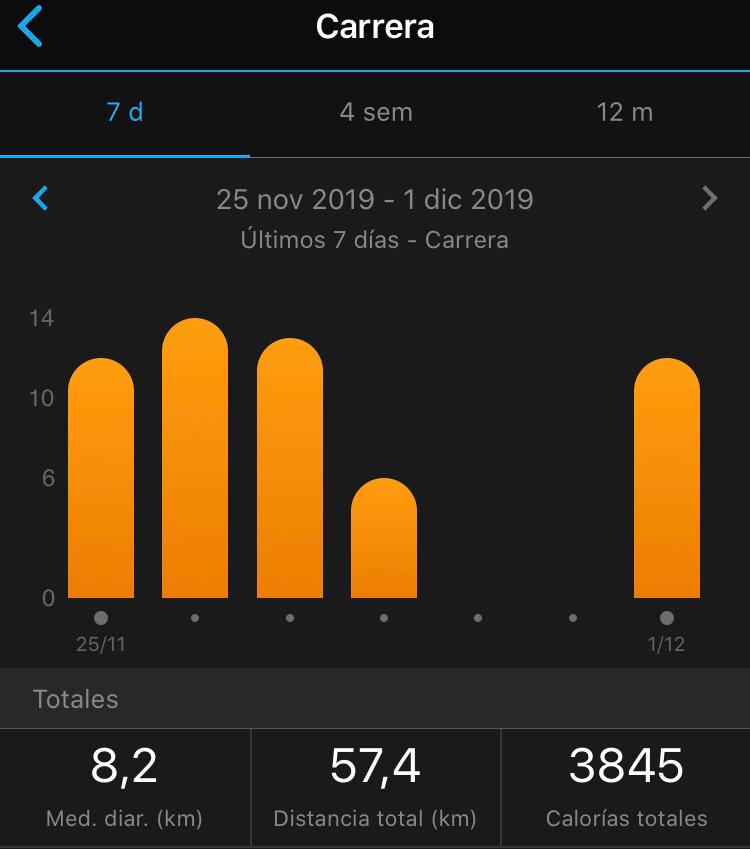This screenshot has height=849, width=750.
Task: Switch to the 4 sem tab
Action: click(375, 113)
